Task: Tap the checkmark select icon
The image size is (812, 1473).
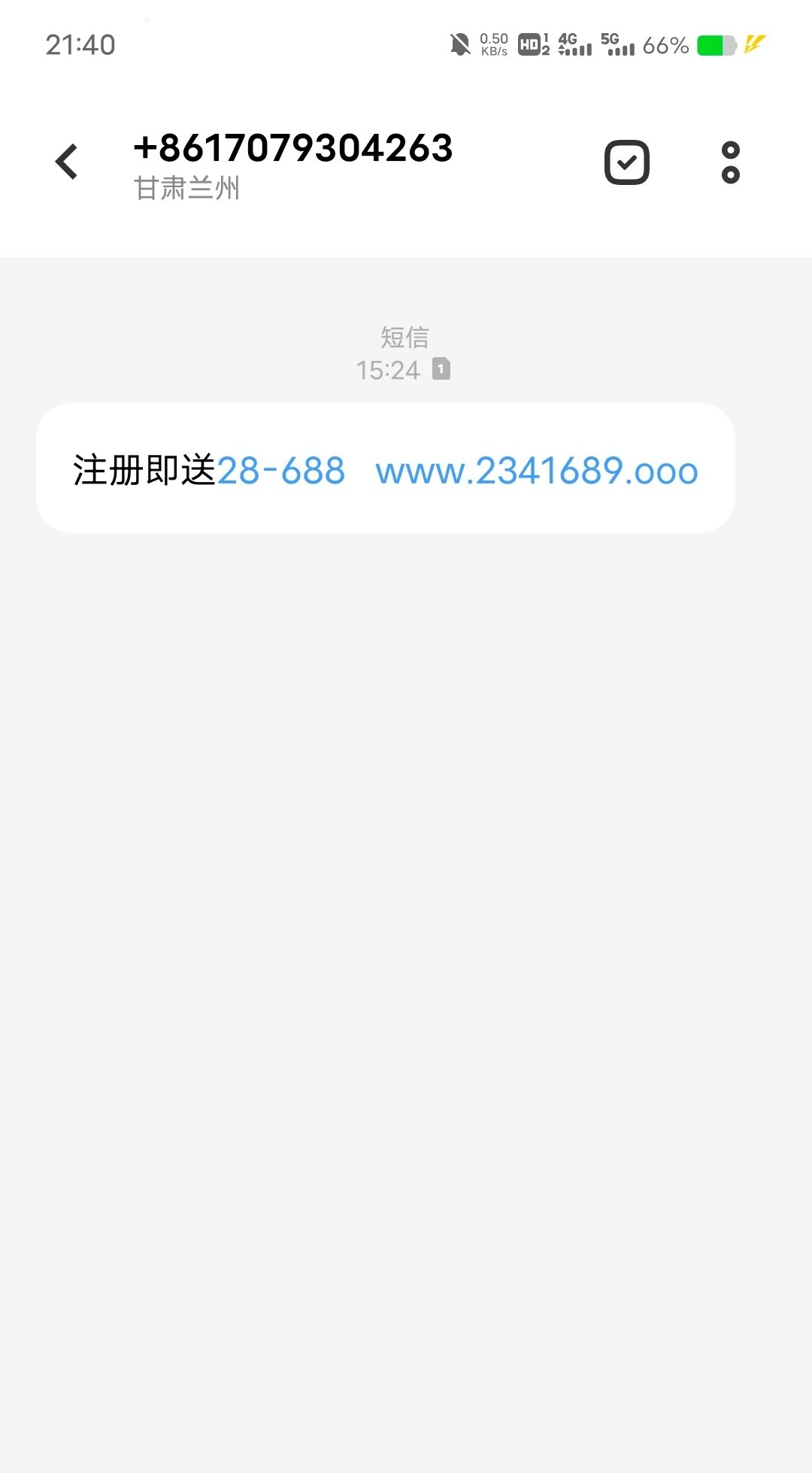Action: tap(626, 162)
